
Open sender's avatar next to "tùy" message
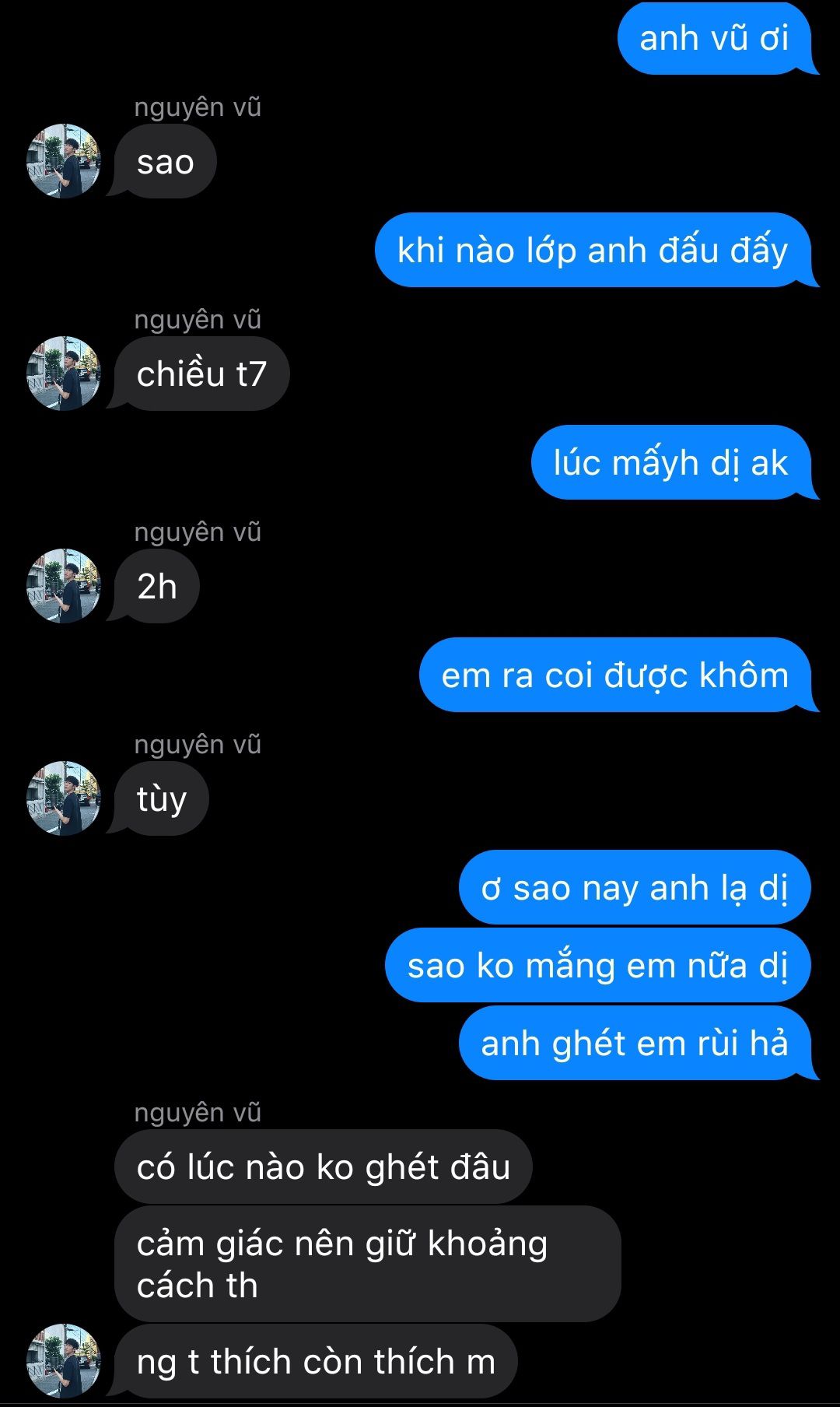pos(64,798)
